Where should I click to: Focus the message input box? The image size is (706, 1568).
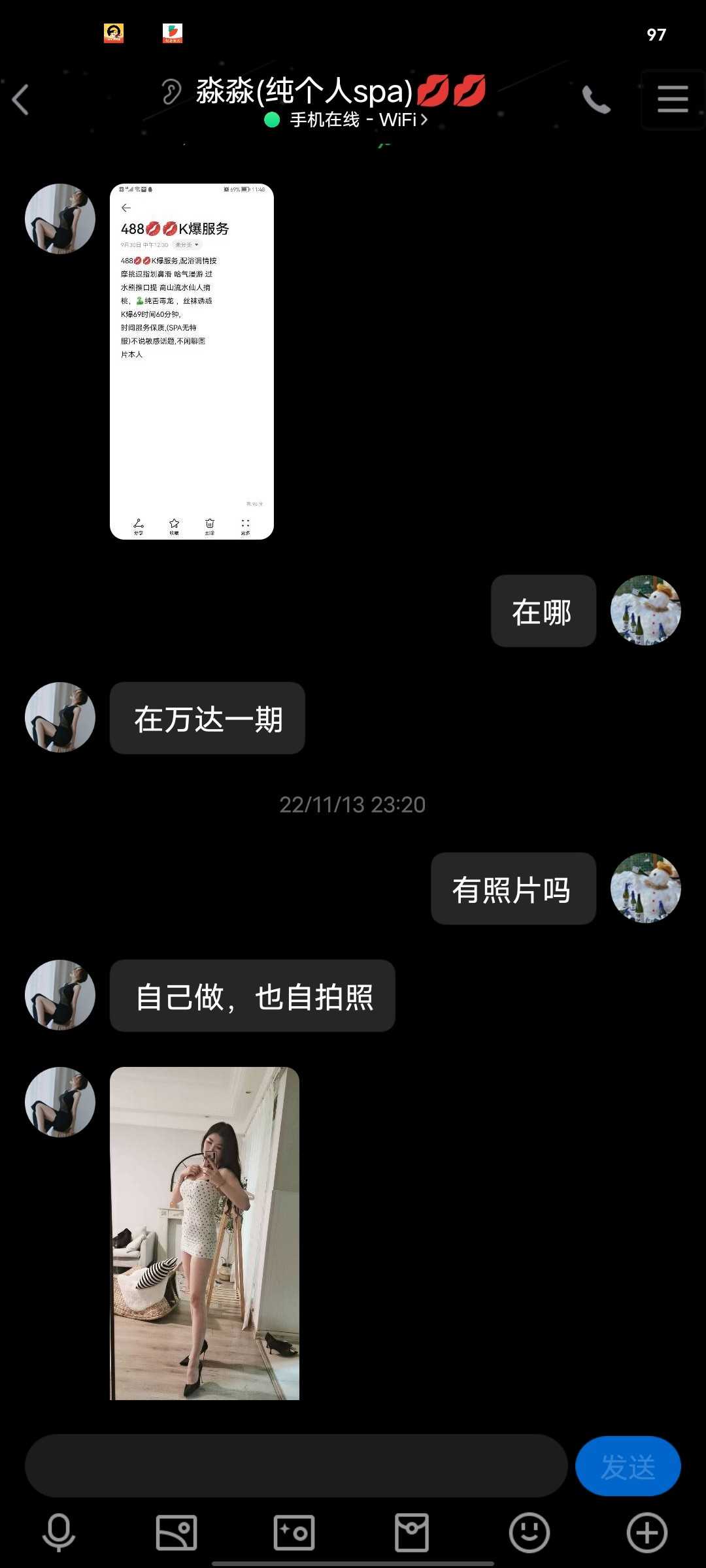295,1467
